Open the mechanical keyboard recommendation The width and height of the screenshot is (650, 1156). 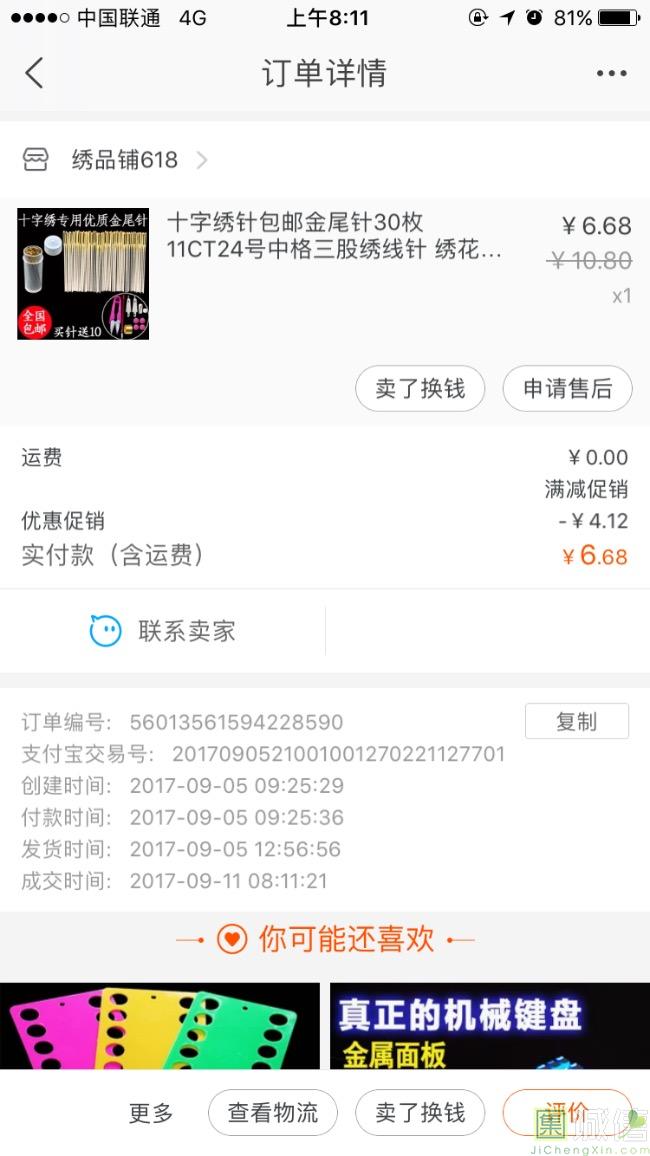pyautogui.click(x=489, y=1025)
